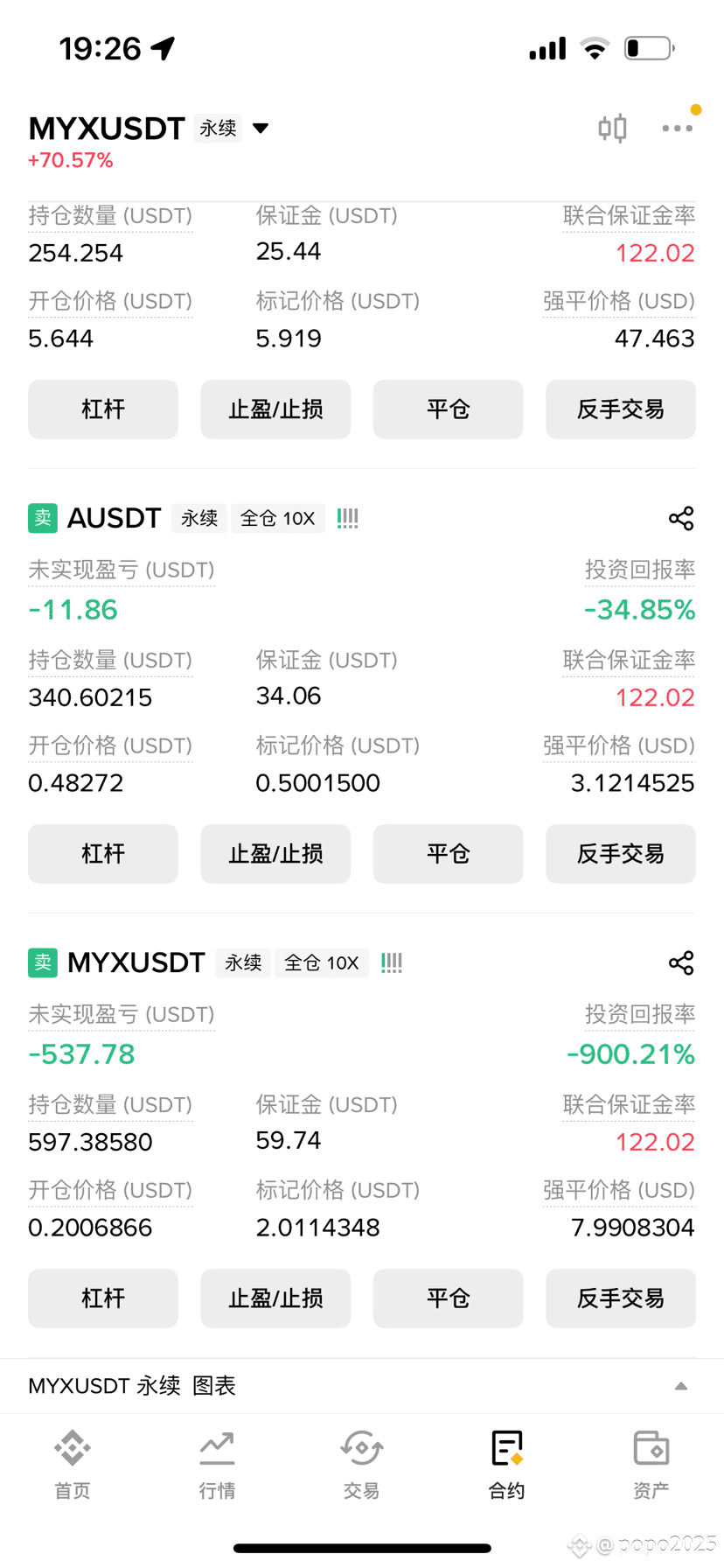Switch to the 首页 tab

coord(73,1465)
